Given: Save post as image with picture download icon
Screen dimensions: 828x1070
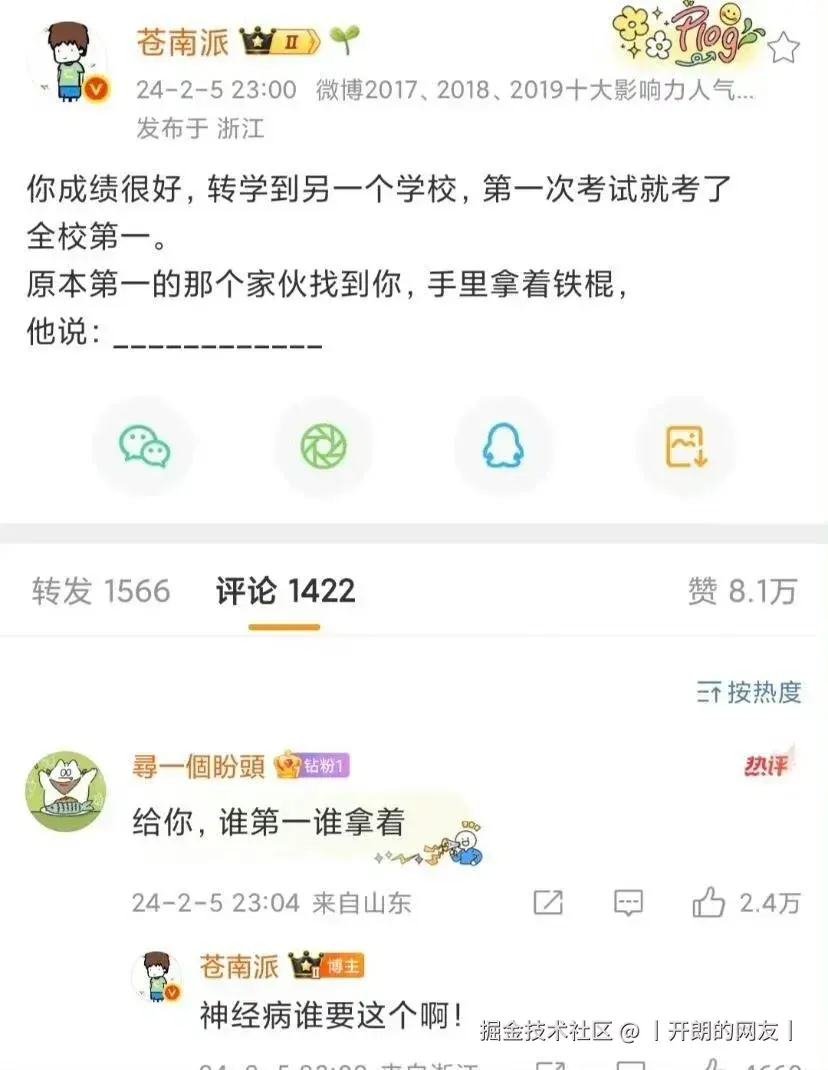Looking at the screenshot, I should pyautogui.click(x=685, y=447).
